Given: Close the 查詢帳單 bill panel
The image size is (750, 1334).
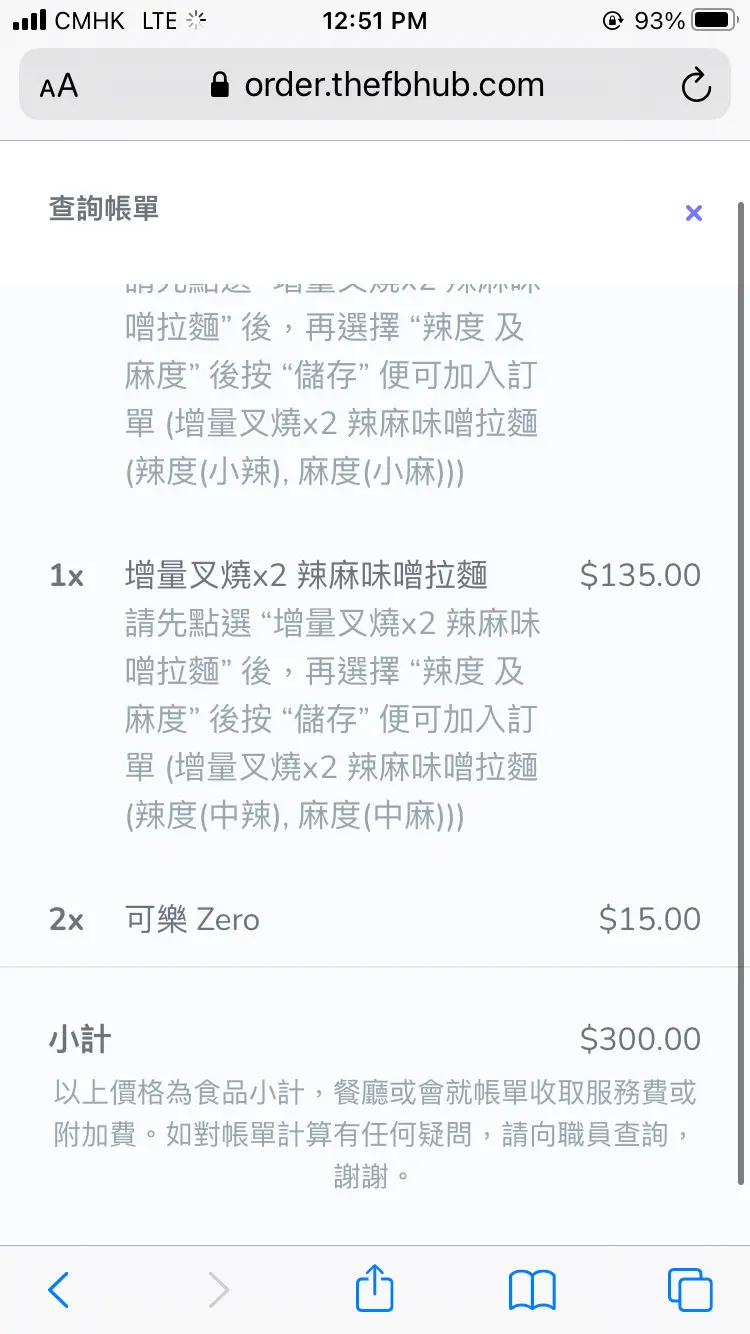Looking at the screenshot, I should pyautogui.click(x=693, y=212).
